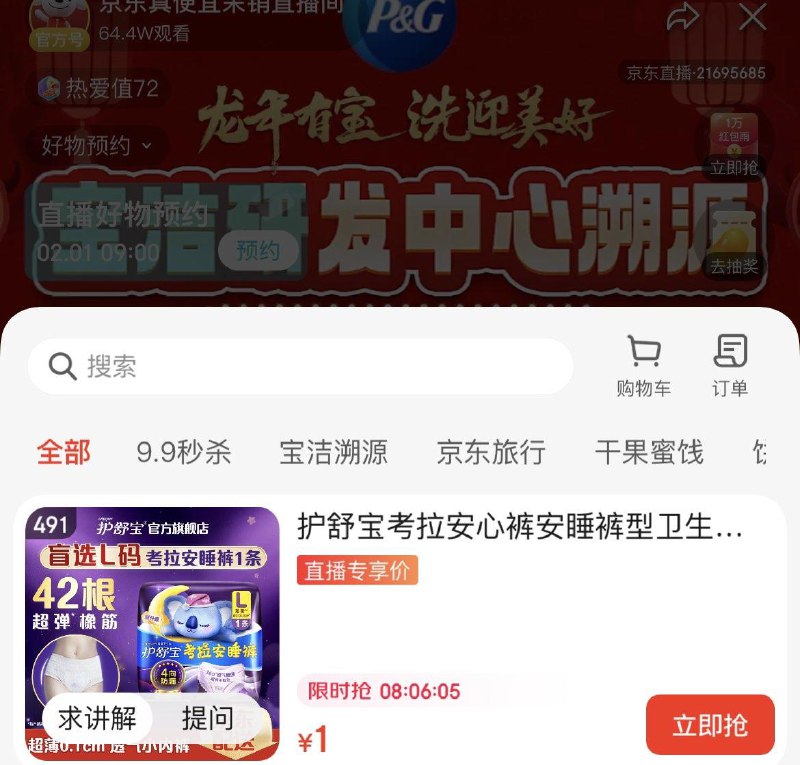Show the 干果蜜饯 category tab
This screenshot has height=765, width=800.
(649, 452)
